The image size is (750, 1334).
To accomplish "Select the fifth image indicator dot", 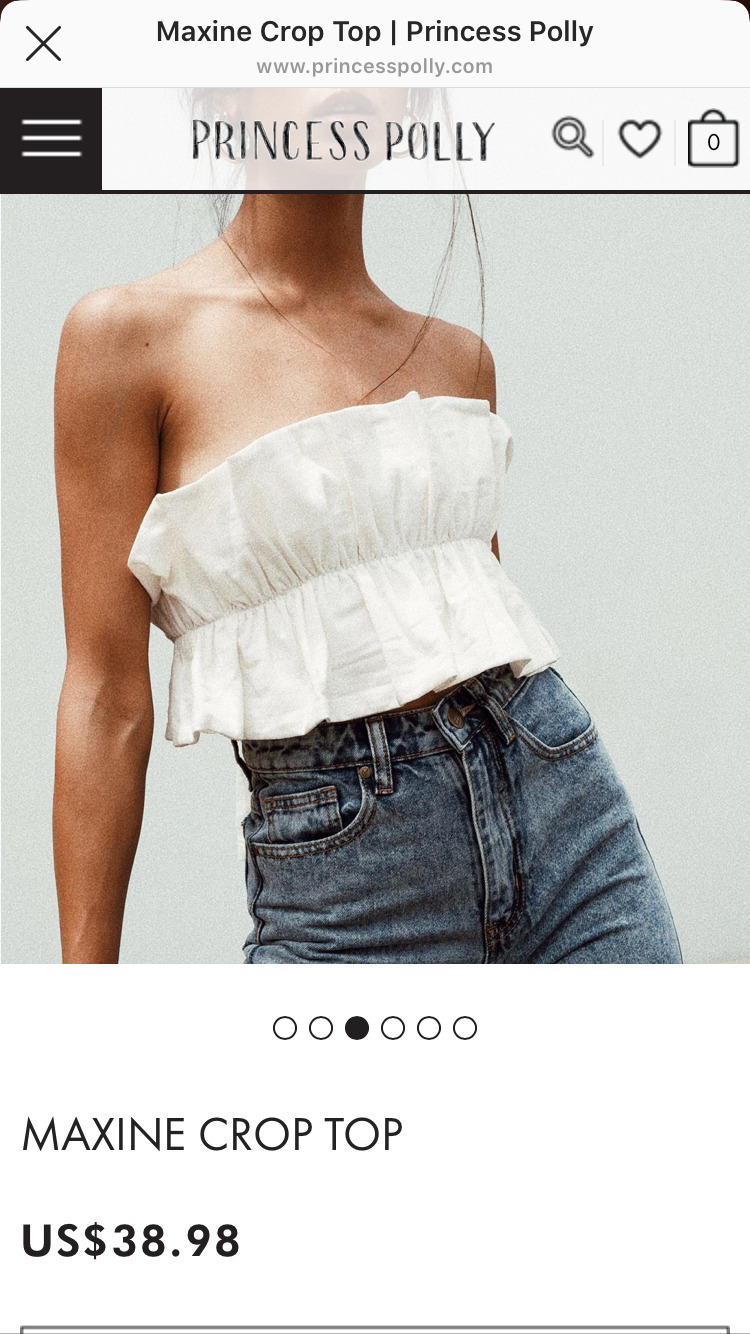I will point(429,1028).
